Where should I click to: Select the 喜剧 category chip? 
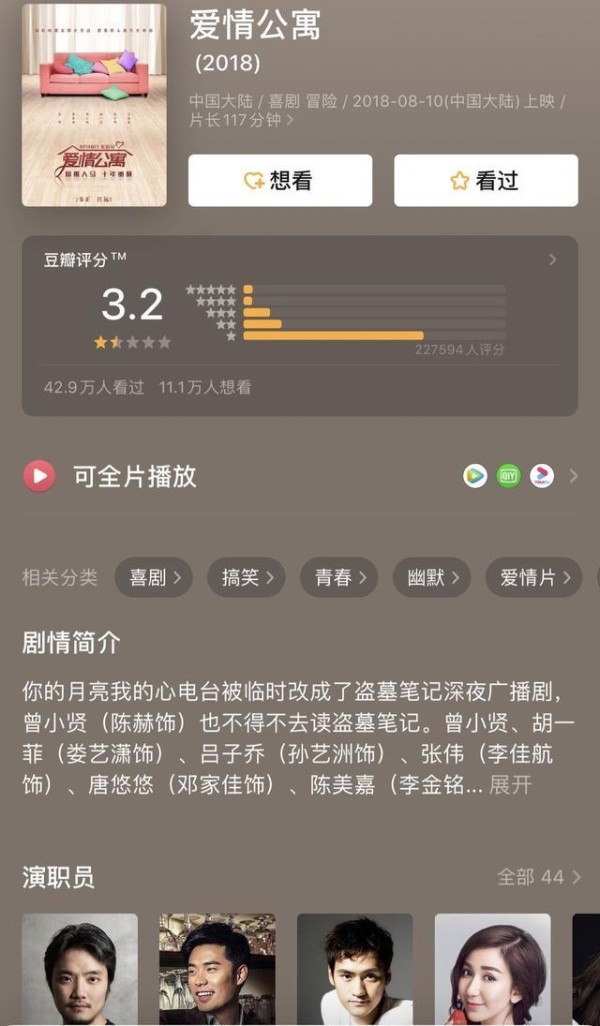click(x=153, y=577)
